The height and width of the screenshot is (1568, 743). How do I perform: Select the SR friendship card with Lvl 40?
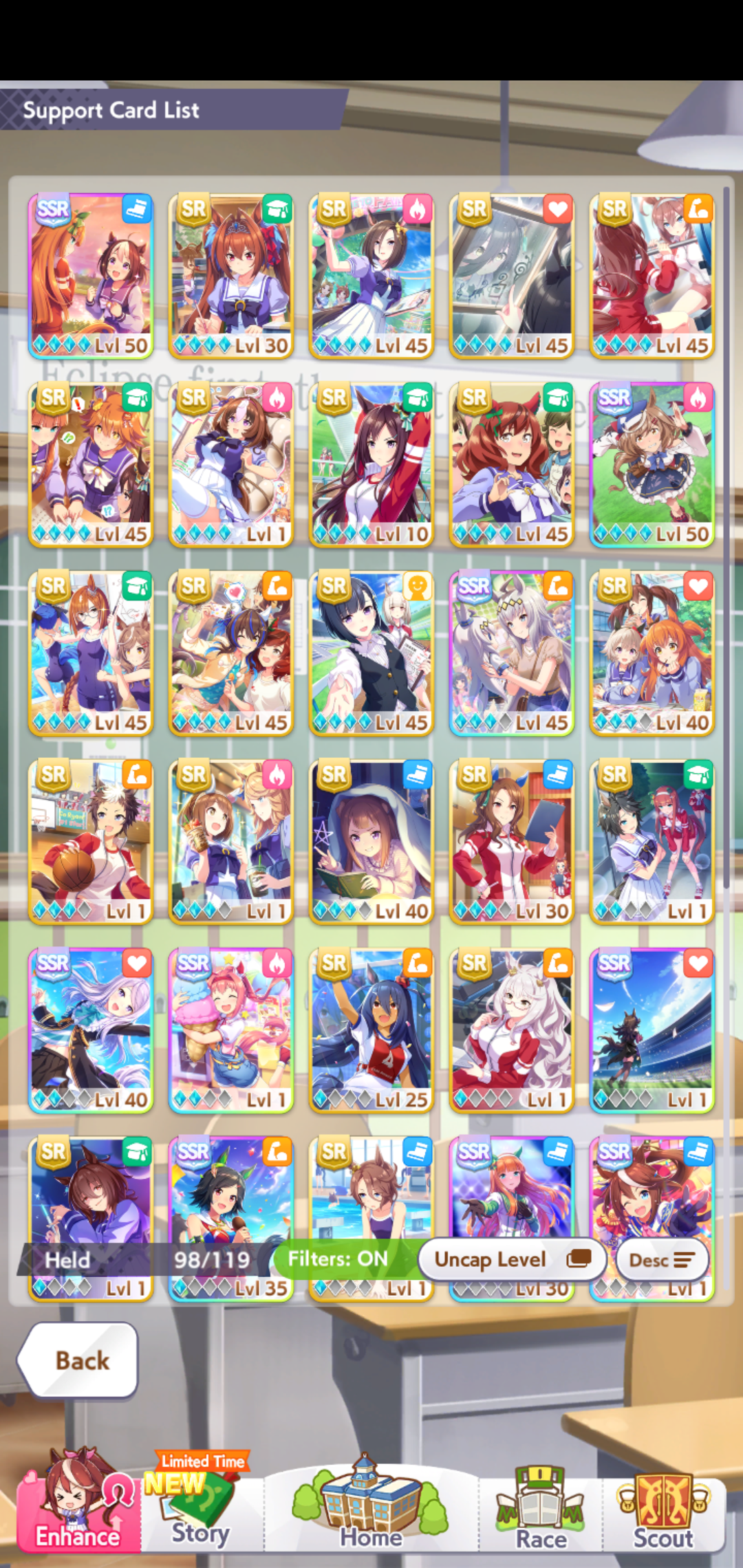tap(652, 653)
